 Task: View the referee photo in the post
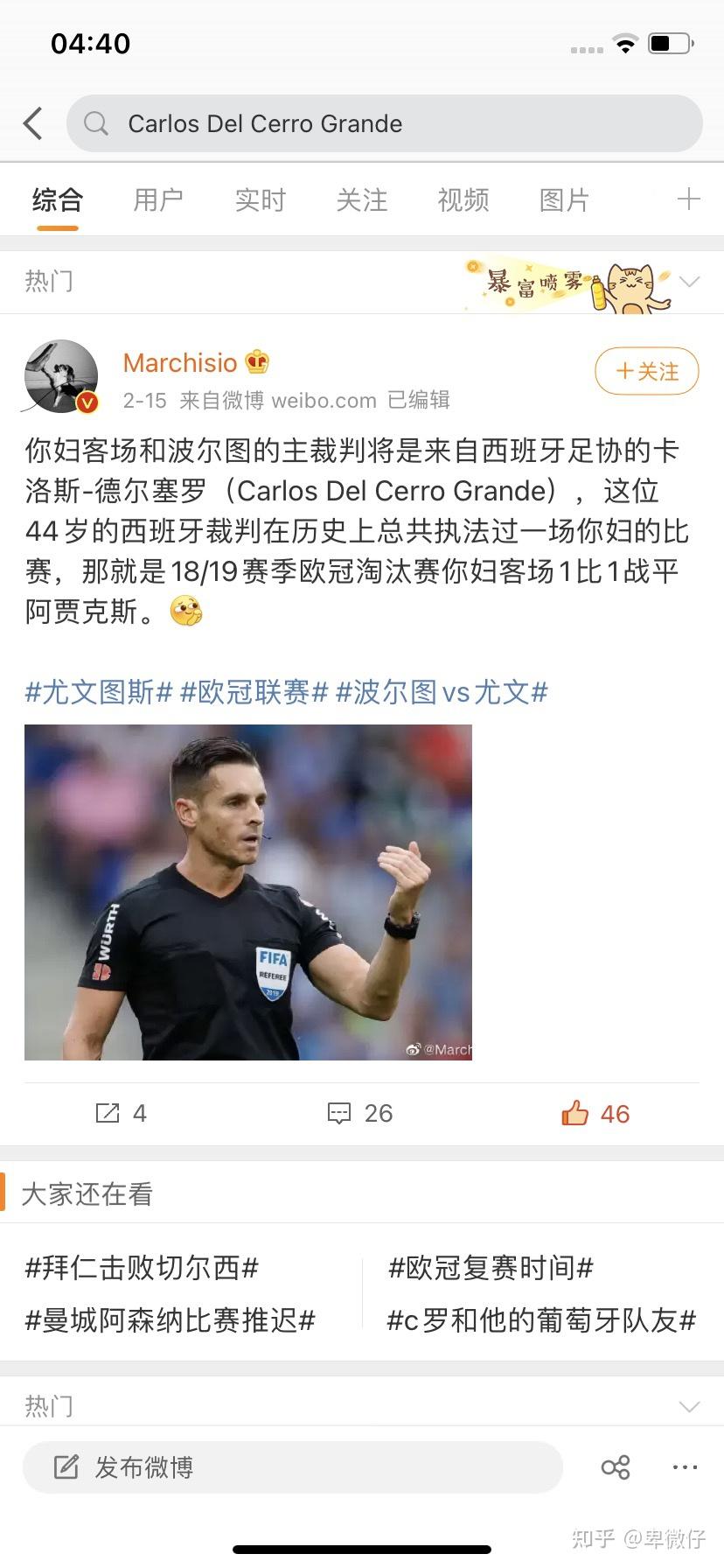(x=248, y=892)
